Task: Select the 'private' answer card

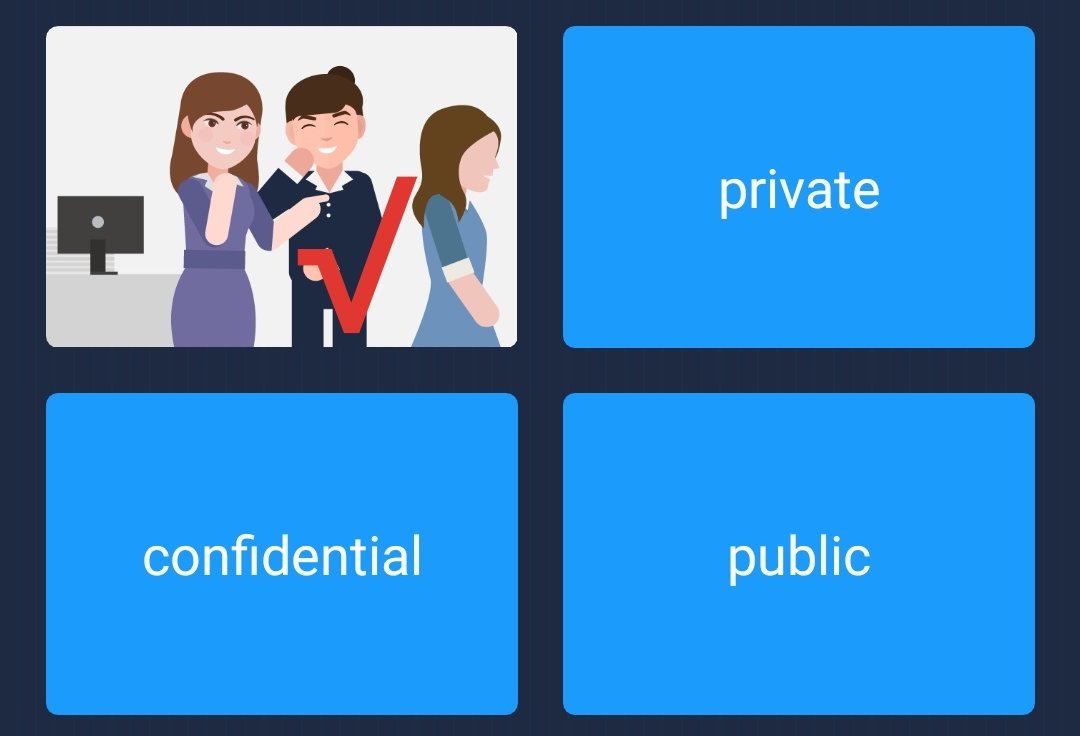Action: [x=798, y=187]
